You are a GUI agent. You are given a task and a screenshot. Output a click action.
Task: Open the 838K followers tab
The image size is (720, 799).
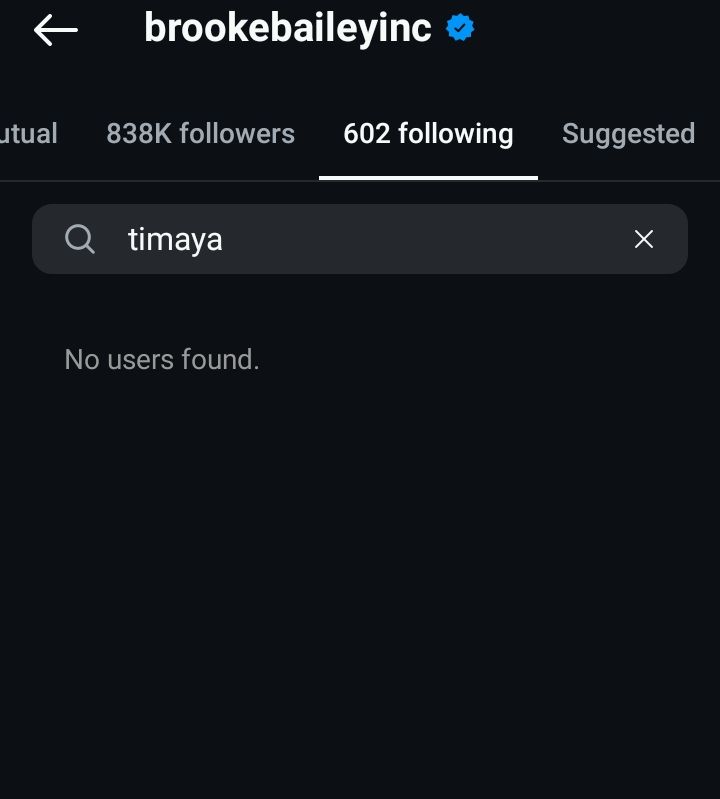click(x=200, y=134)
